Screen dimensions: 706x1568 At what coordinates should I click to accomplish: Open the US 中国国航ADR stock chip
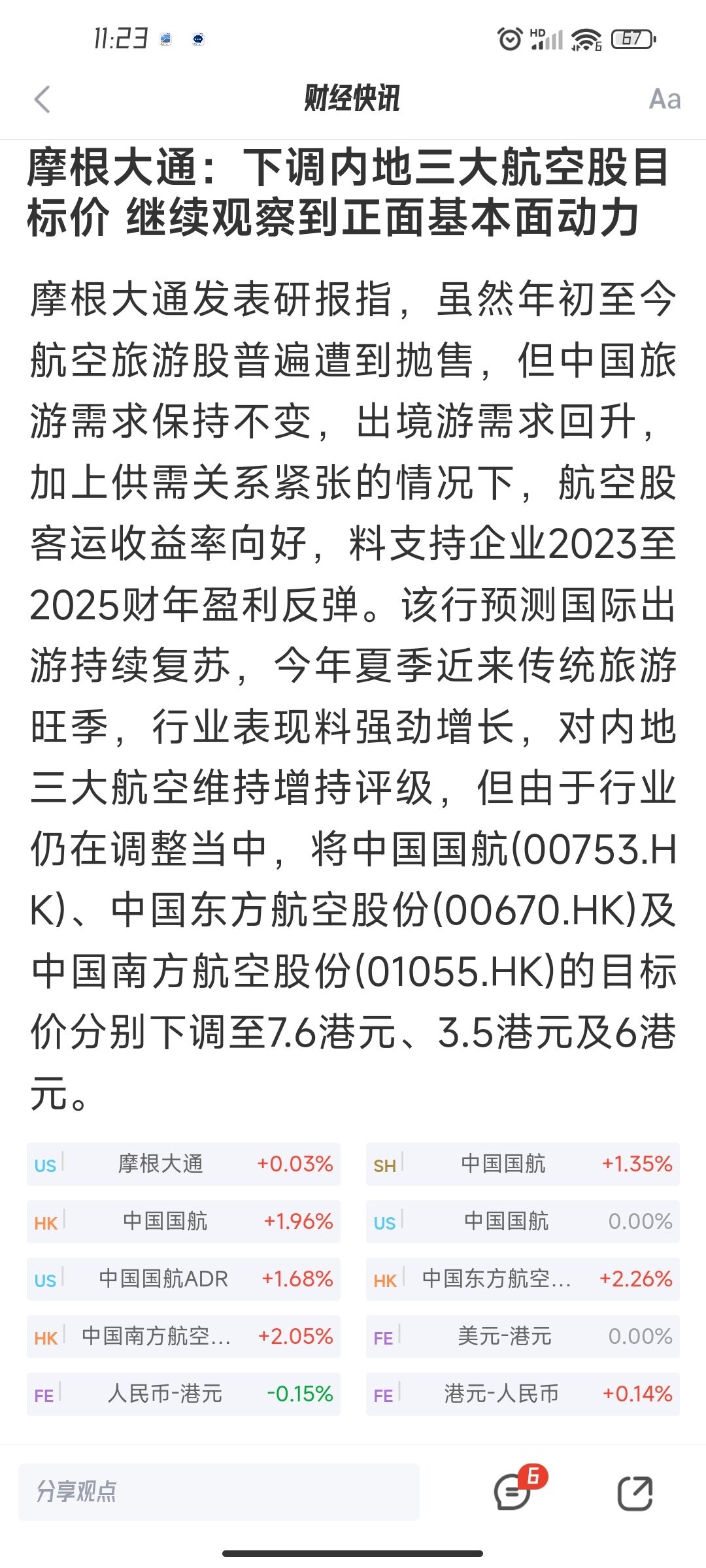click(x=184, y=1279)
